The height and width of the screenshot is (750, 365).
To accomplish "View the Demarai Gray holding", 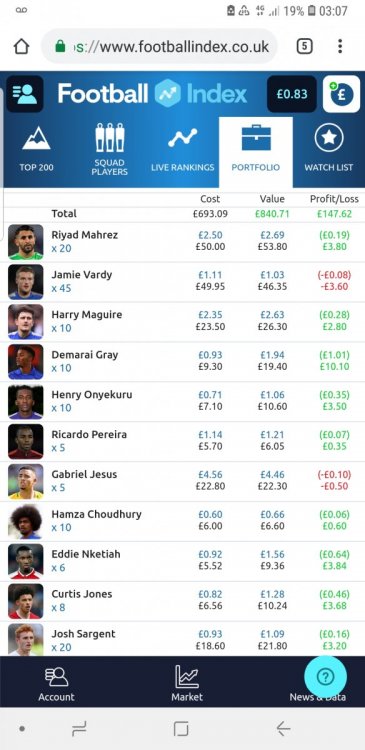I will 182,362.
